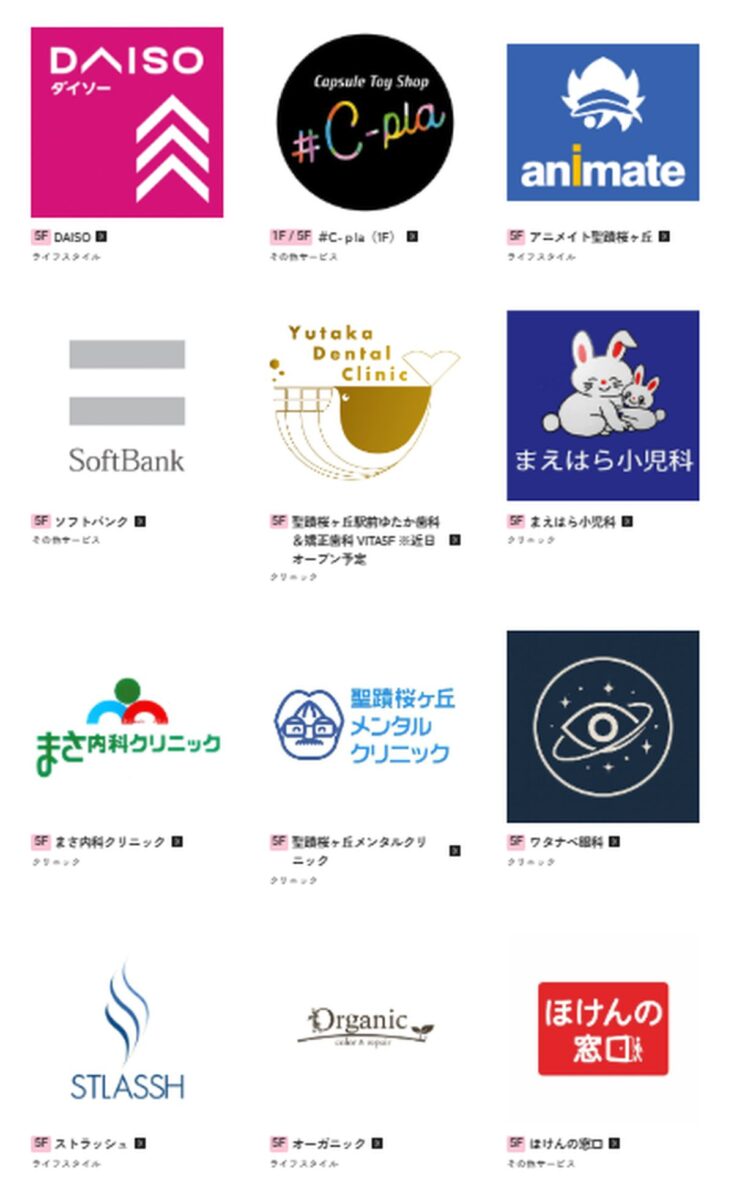View the animate 聖蹟桜ヶ丘 store page
Screen dimensions: 734x1200
pos(602,122)
